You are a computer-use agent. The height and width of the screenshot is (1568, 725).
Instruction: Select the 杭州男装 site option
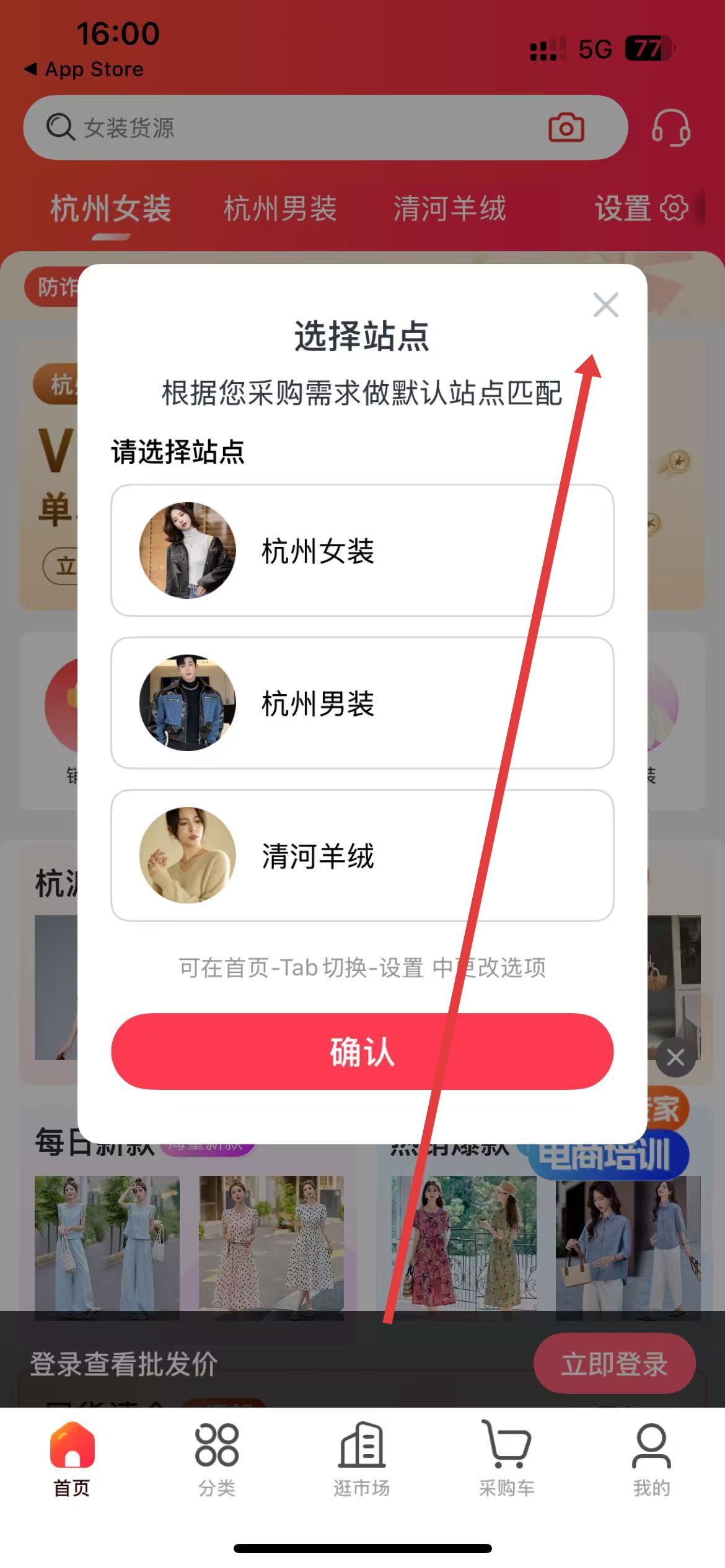click(362, 704)
